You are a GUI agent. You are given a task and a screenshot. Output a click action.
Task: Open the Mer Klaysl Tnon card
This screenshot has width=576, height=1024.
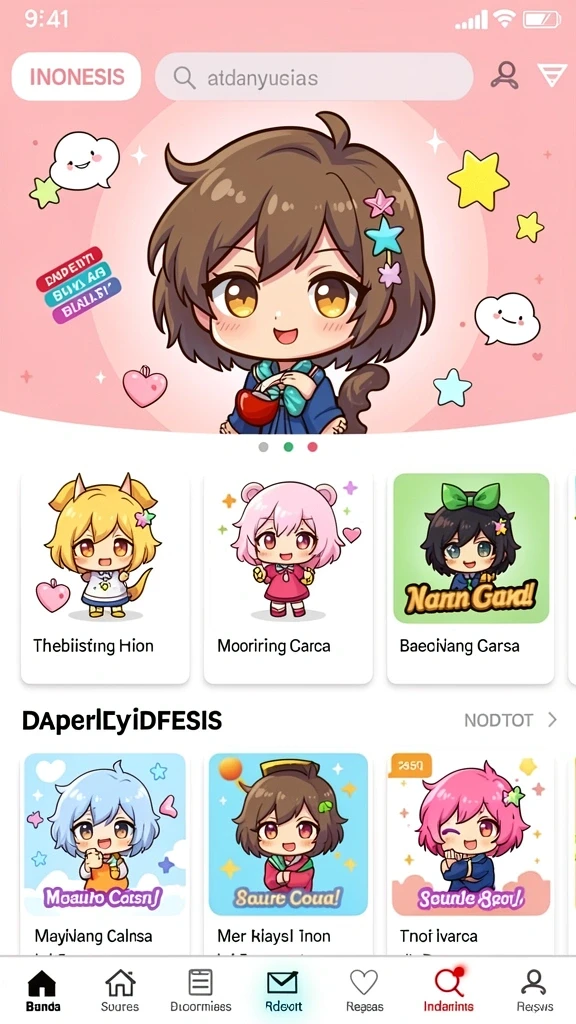(x=288, y=854)
